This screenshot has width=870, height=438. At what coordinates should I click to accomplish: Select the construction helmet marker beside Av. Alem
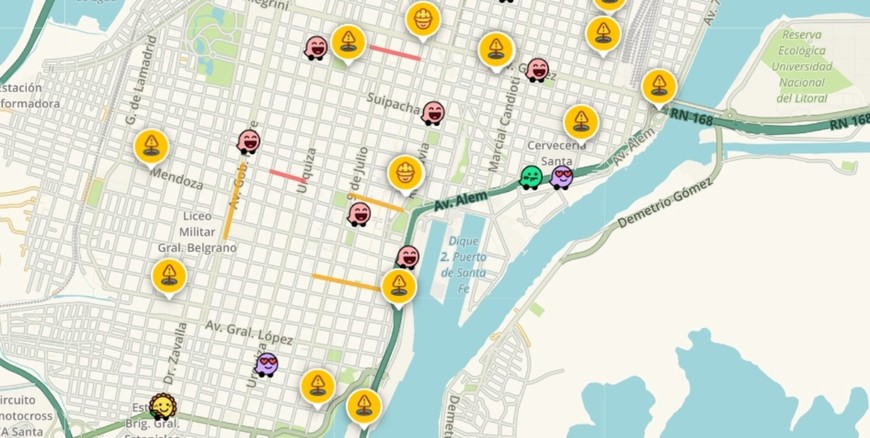(405, 172)
